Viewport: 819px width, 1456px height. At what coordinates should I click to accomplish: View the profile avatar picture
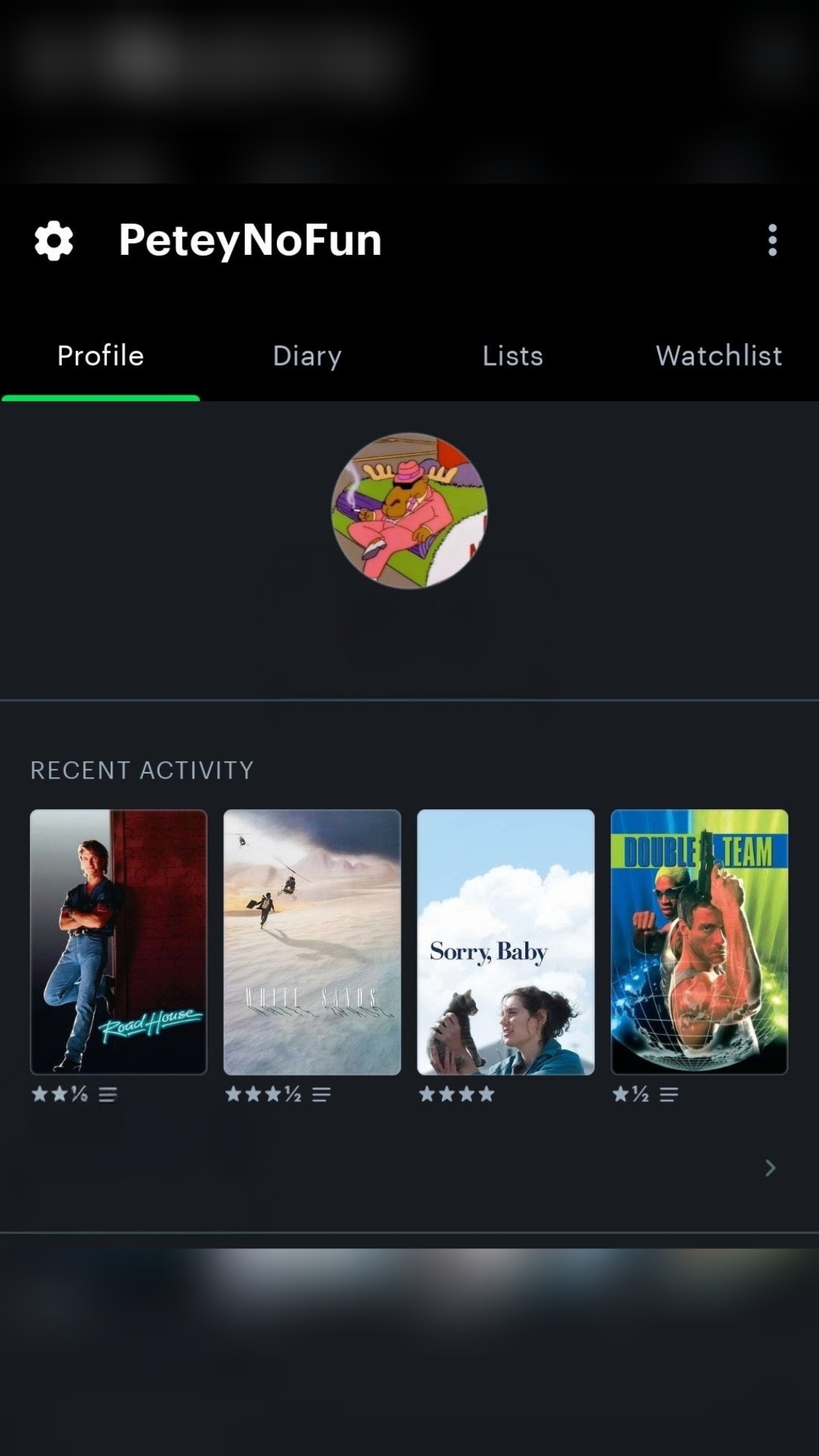pyautogui.click(x=409, y=511)
